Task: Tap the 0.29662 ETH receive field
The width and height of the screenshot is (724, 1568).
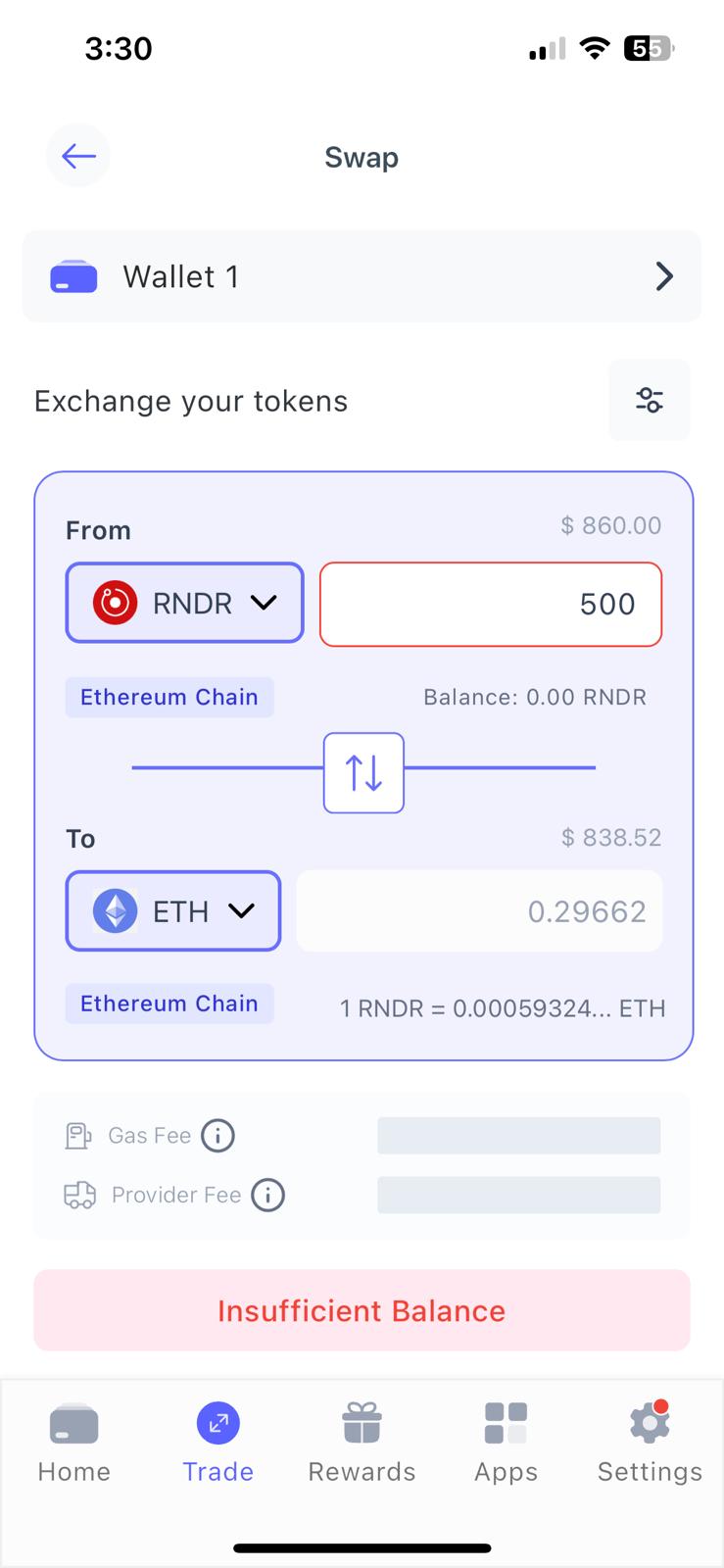Action: point(478,910)
